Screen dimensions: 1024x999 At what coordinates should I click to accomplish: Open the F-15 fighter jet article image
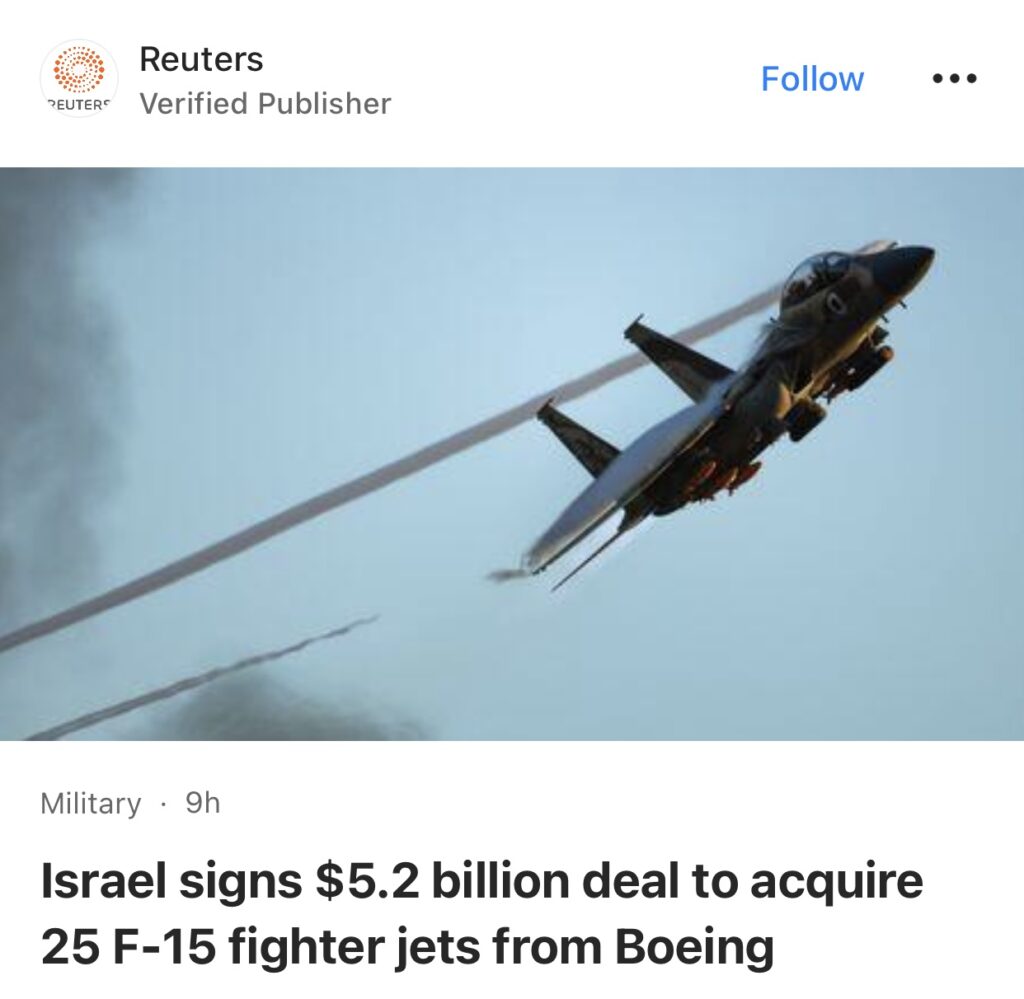click(x=512, y=453)
